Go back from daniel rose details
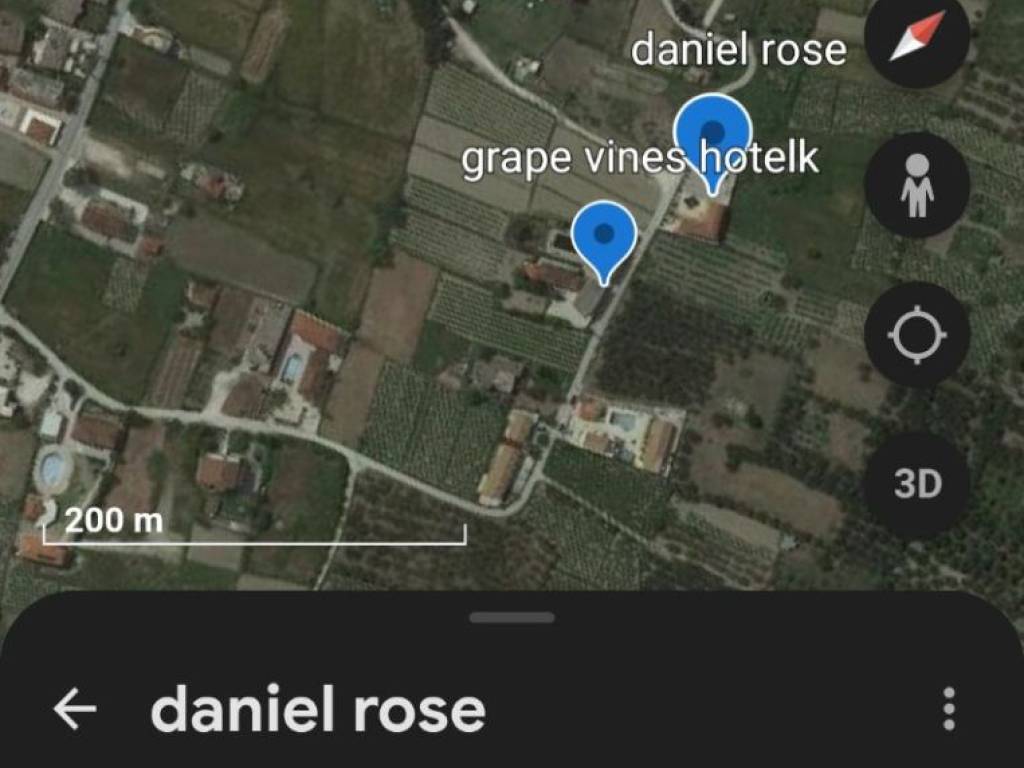The width and height of the screenshot is (1024, 768). 75,709
